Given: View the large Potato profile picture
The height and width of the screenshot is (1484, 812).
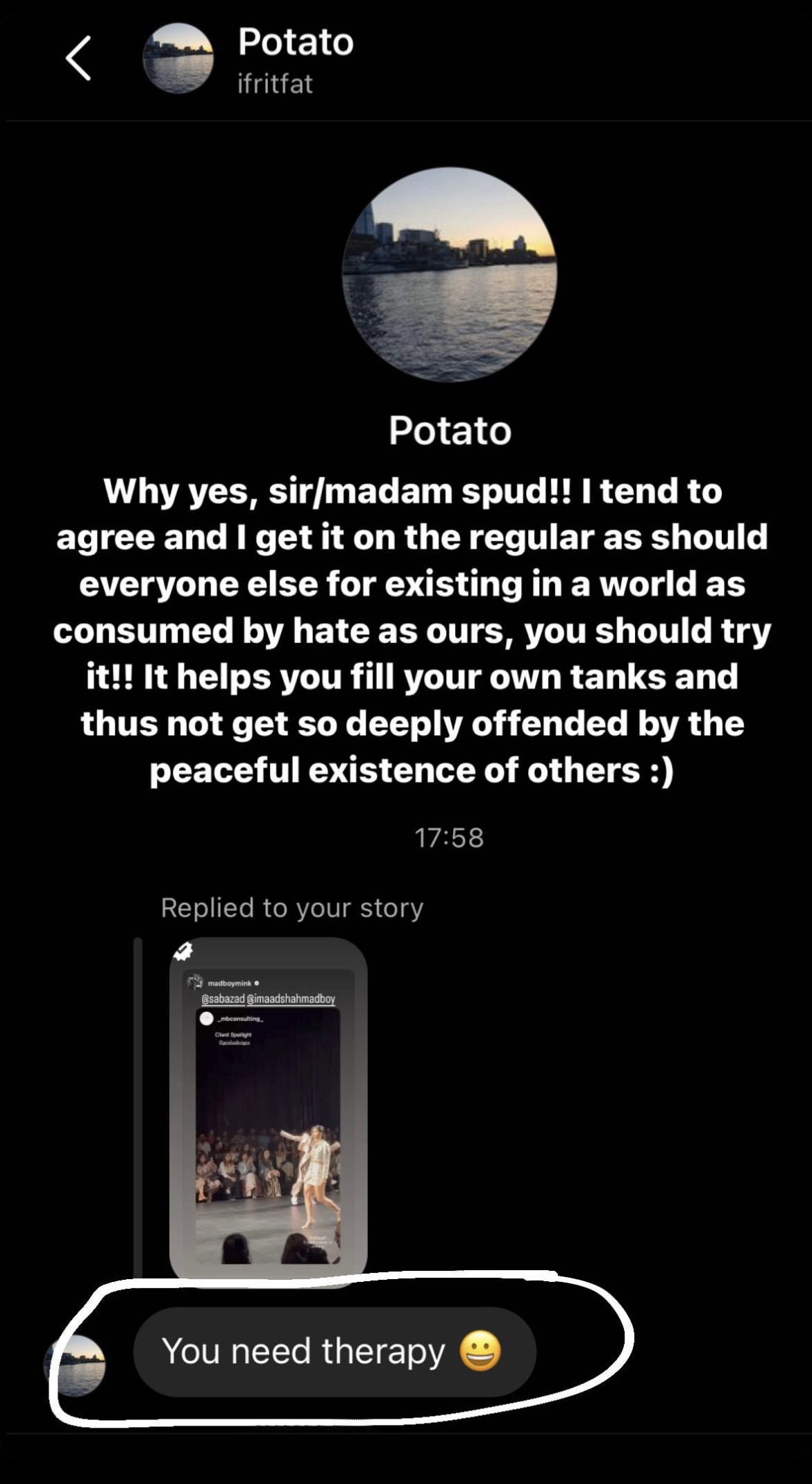Looking at the screenshot, I should pos(449,275).
